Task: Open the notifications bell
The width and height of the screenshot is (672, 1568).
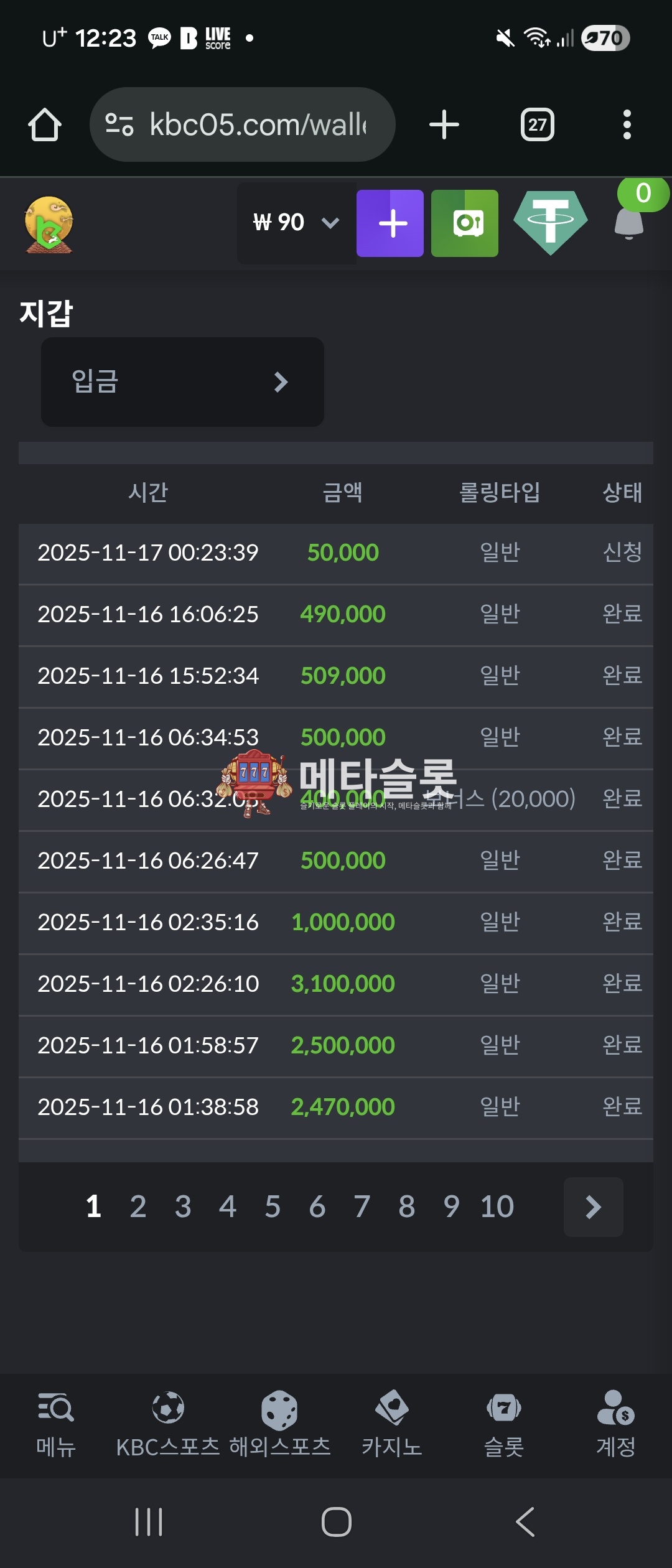Action: (x=629, y=222)
